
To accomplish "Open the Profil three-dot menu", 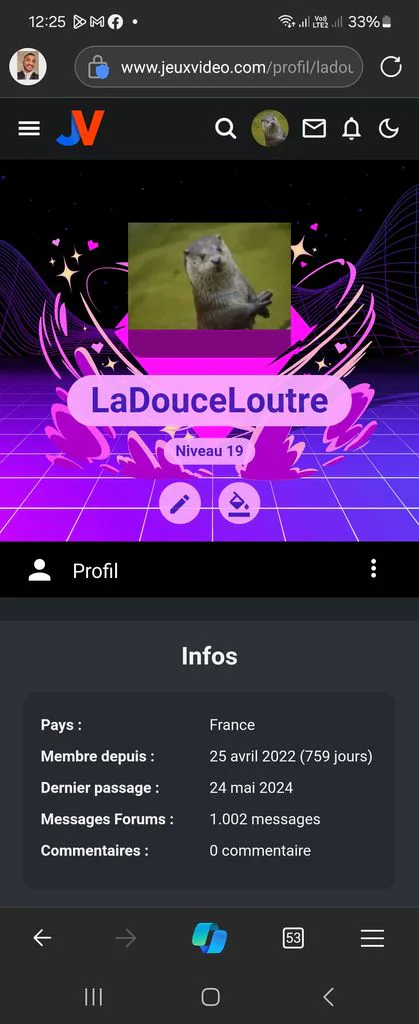I will [x=373, y=568].
